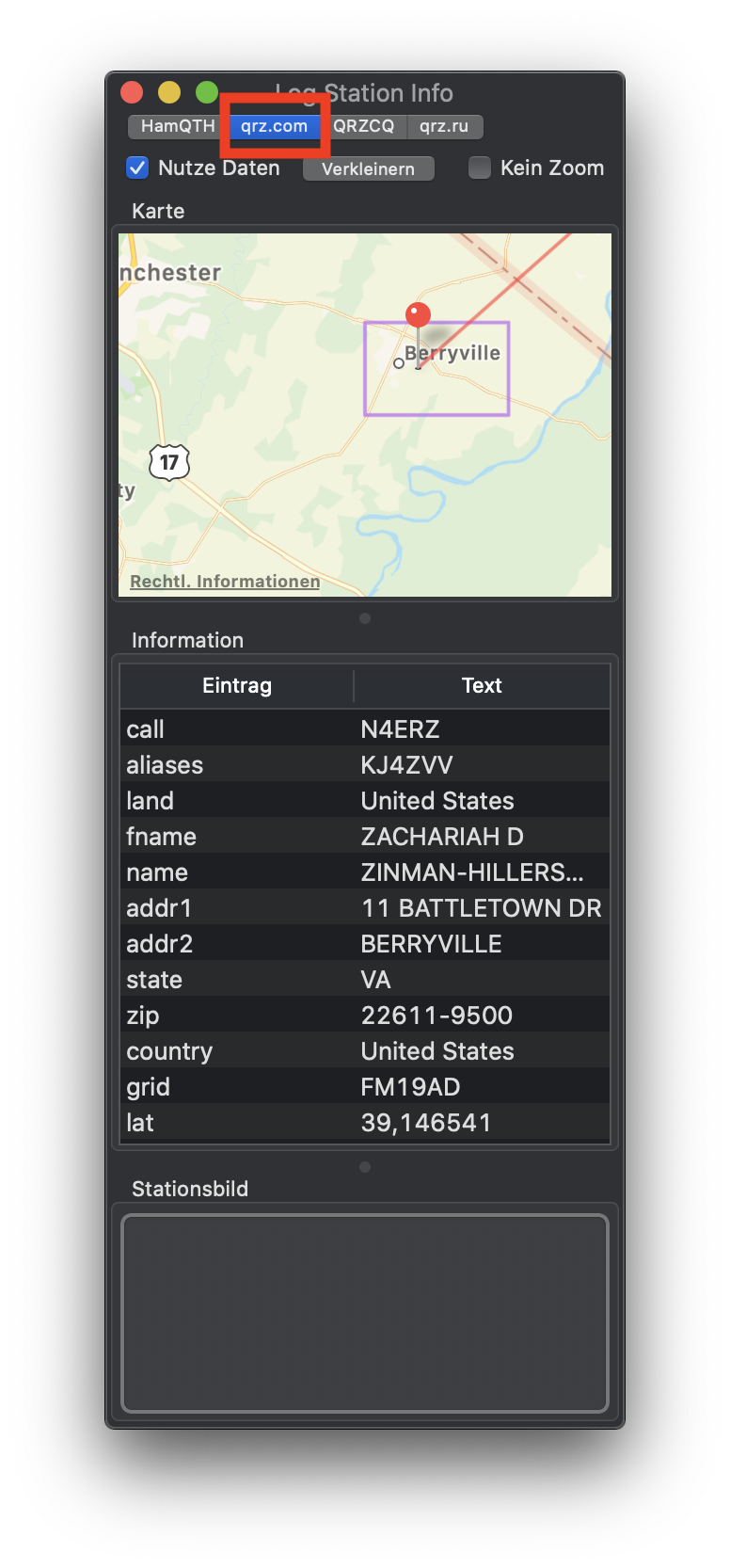Maximize the window with the green button

(x=207, y=92)
